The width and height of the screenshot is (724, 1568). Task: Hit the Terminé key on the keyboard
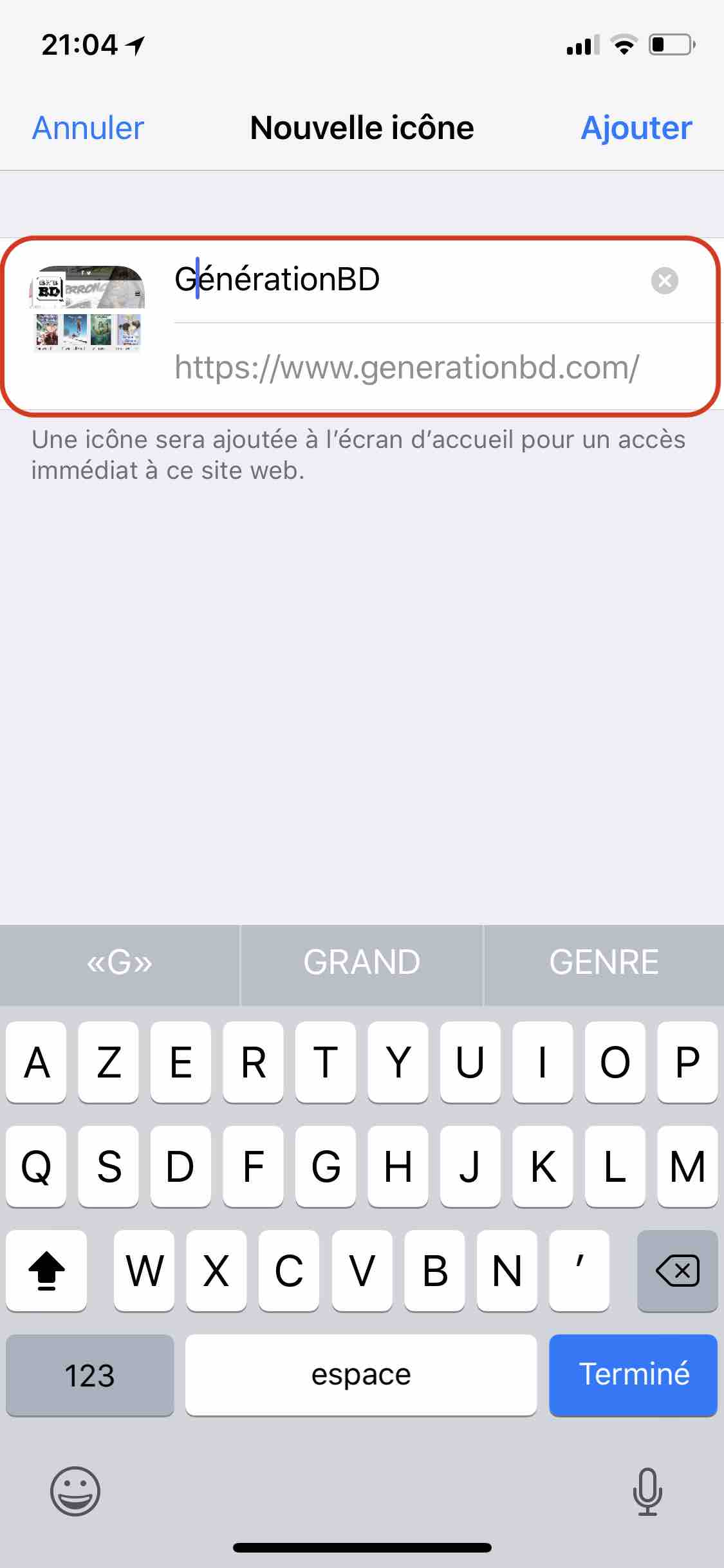pyautogui.click(x=633, y=1374)
